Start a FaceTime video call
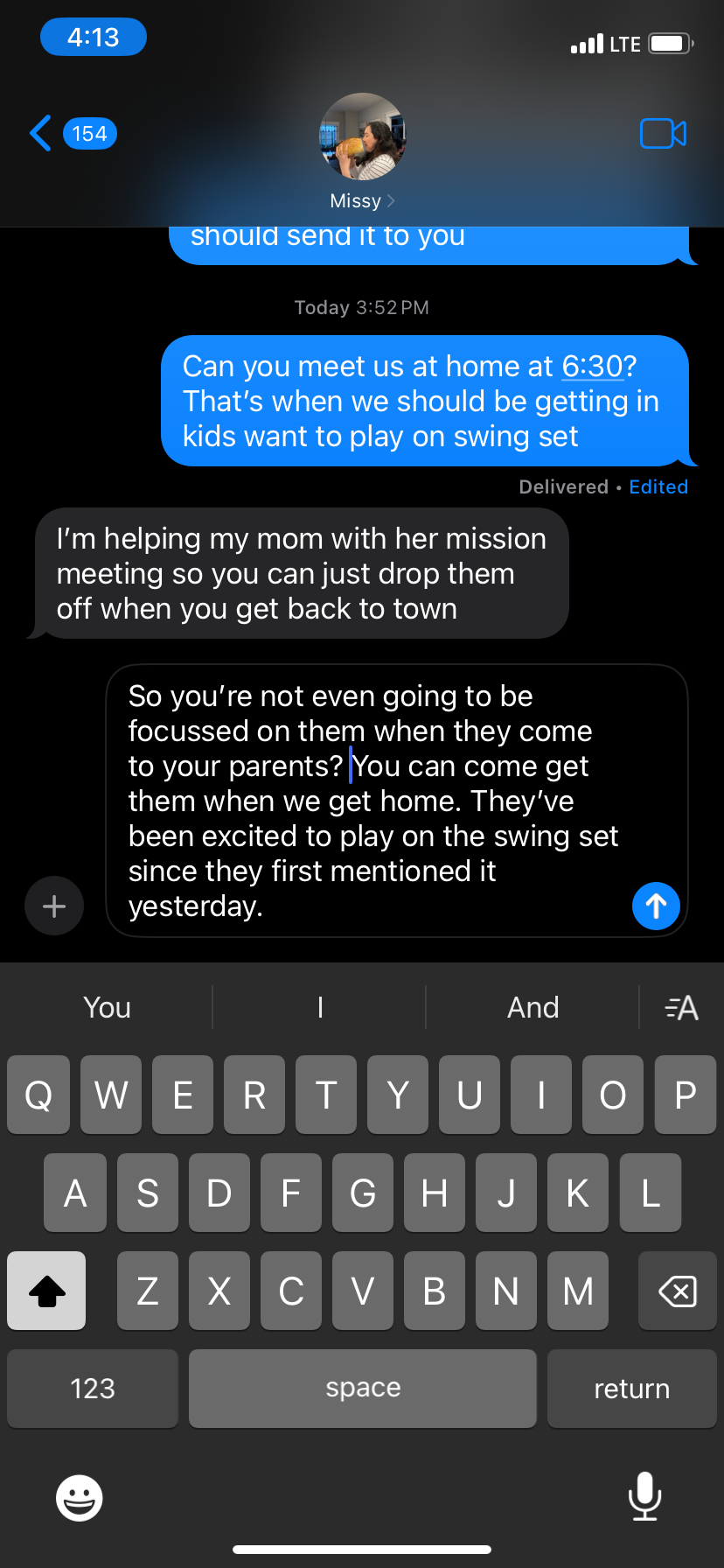724x1568 pixels. click(x=663, y=134)
